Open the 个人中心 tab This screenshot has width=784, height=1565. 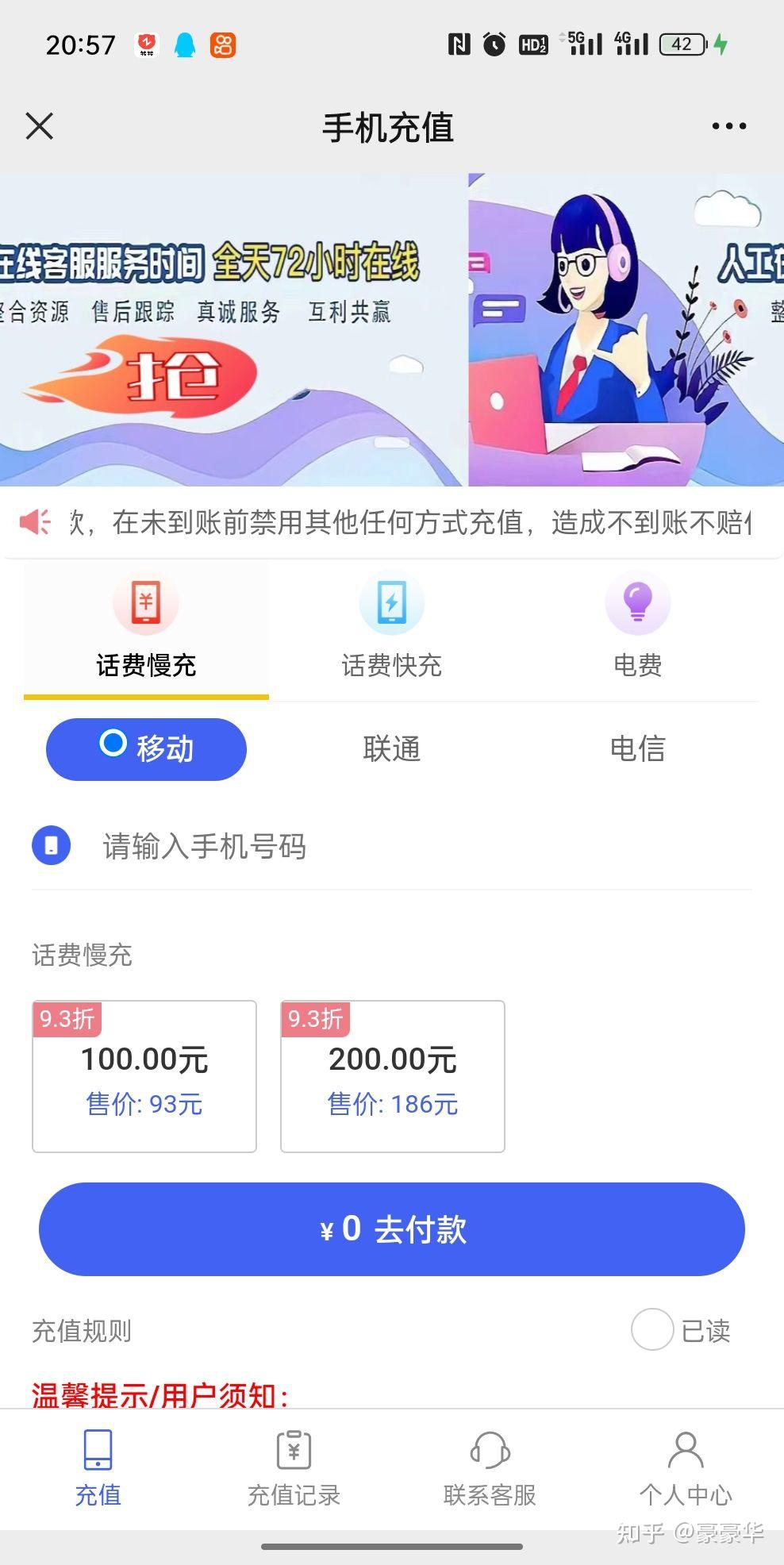coord(686,1470)
